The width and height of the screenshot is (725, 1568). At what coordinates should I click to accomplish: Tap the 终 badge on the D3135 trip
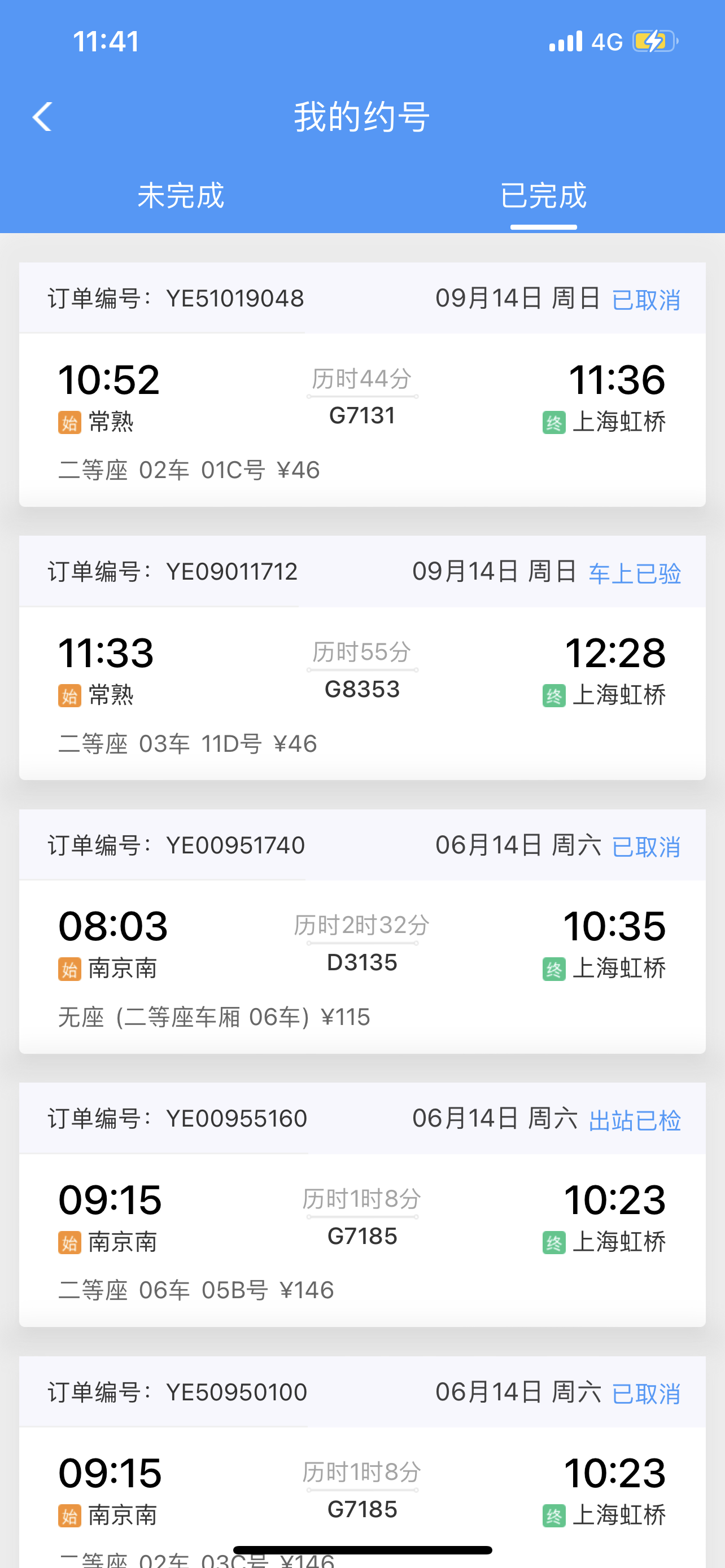click(x=554, y=970)
